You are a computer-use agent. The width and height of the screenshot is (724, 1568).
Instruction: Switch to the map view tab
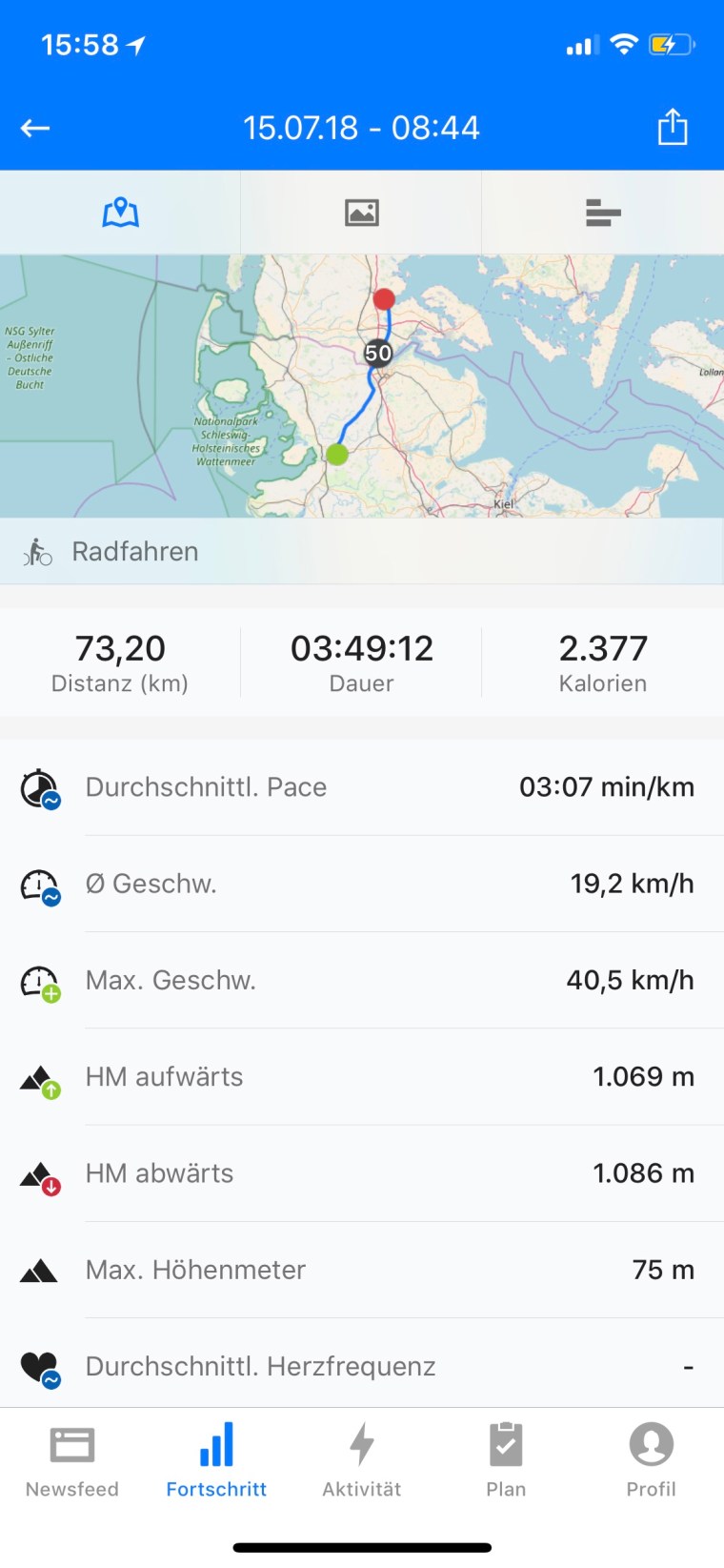click(120, 212)
